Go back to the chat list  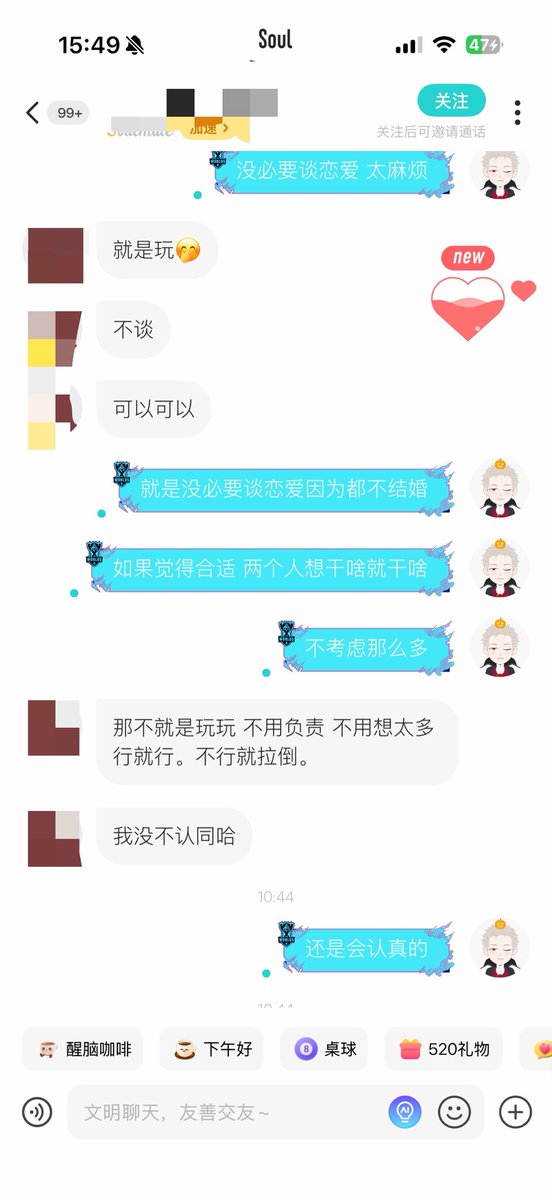pos(32,112)
